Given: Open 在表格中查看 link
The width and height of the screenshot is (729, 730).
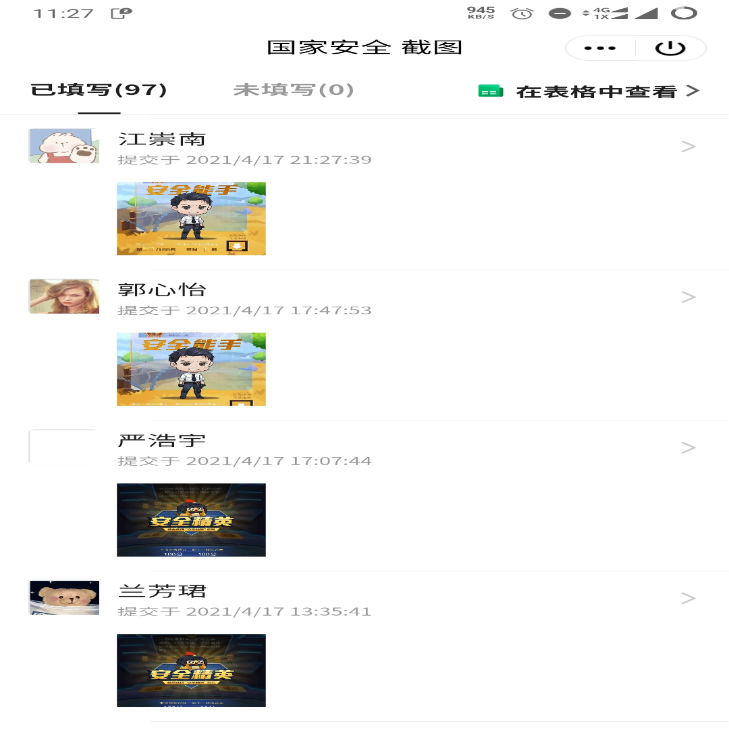Looking at the screenshot, I should (x=590, y=91).
